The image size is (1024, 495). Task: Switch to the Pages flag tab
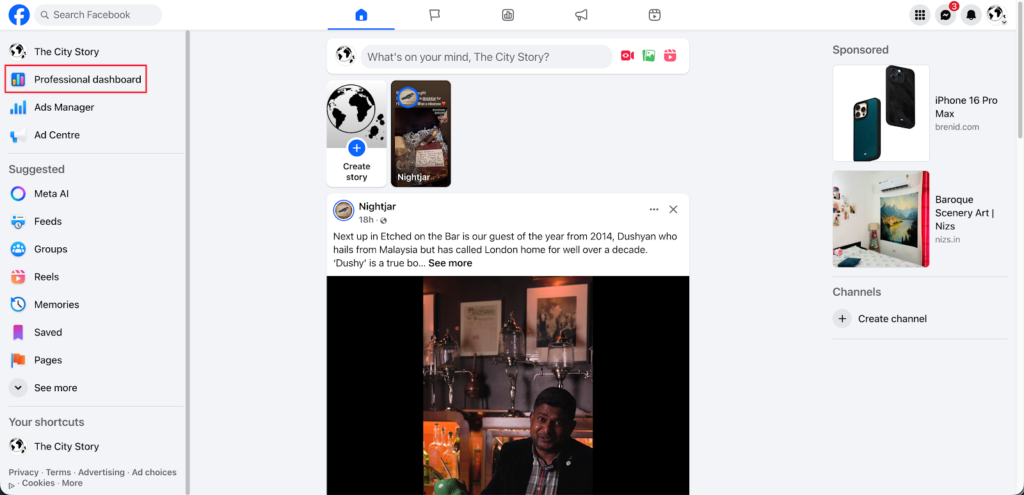click(434, 15)
